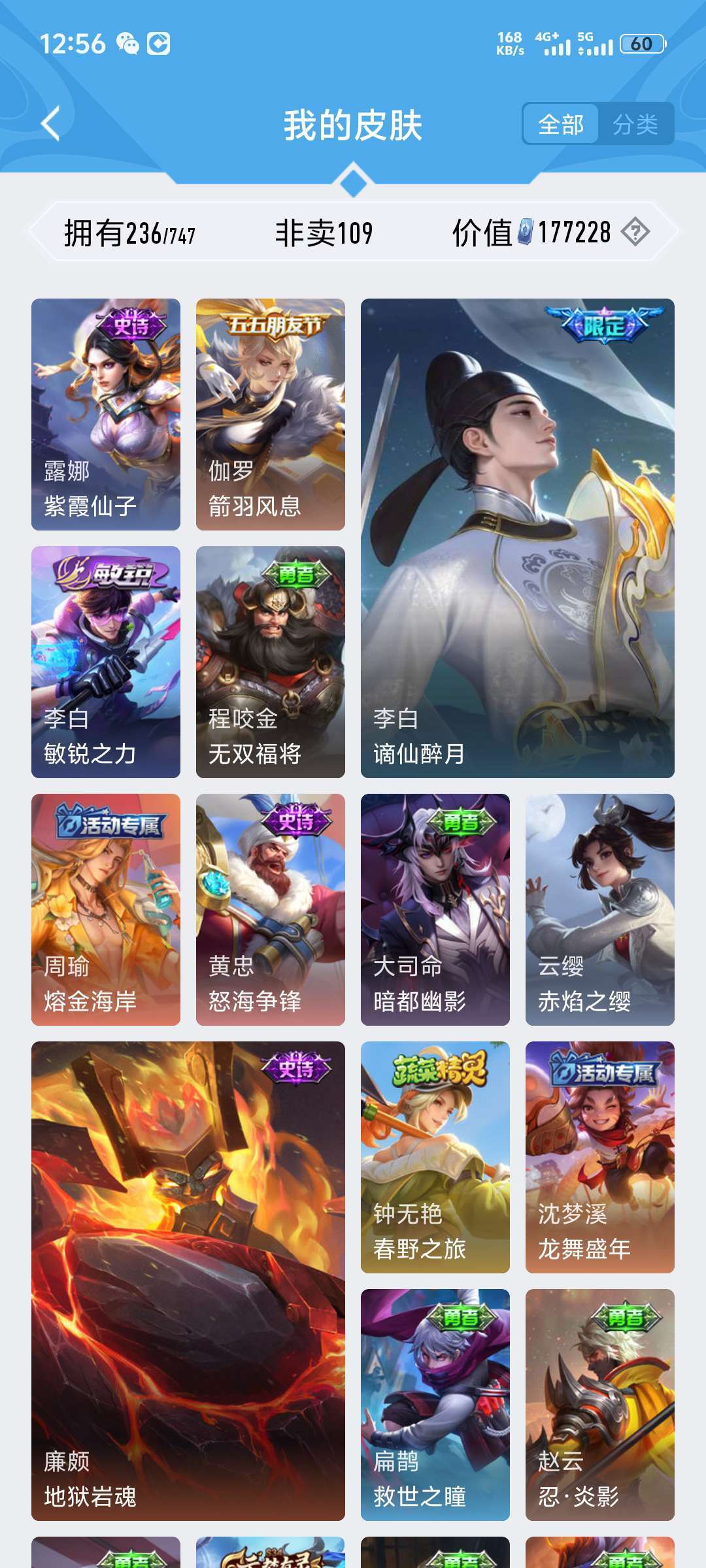Open 李白 敏锐之力 skin card

(106, 662)
